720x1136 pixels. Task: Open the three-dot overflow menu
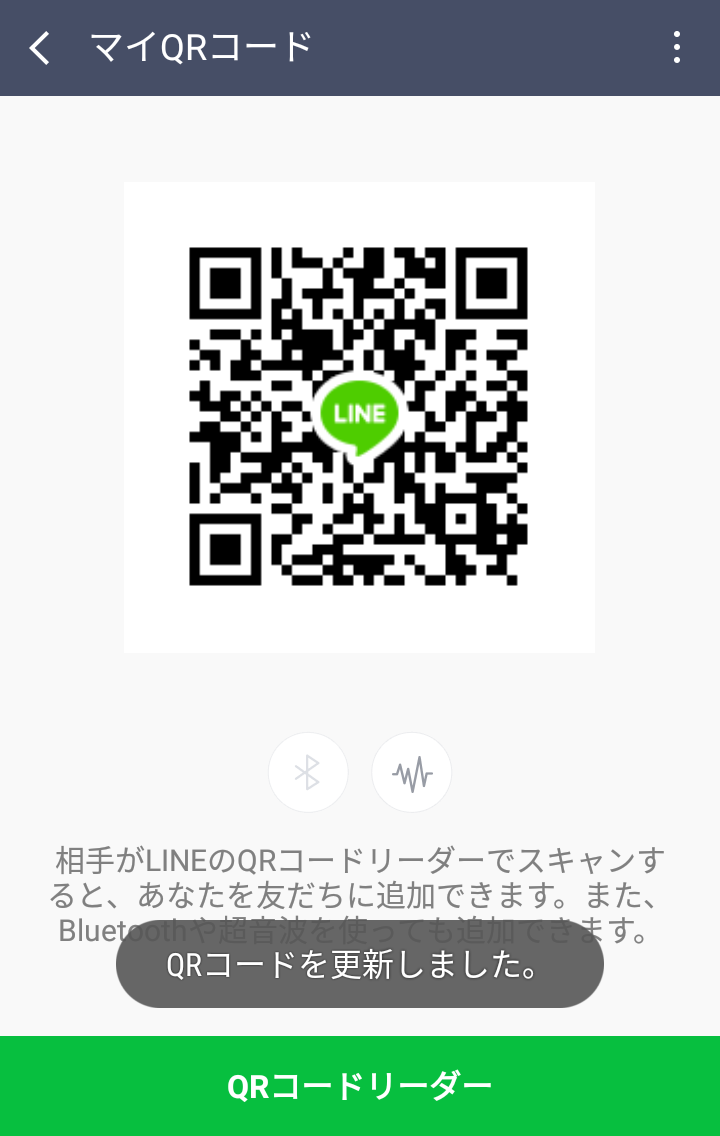(x=677, y=48)
